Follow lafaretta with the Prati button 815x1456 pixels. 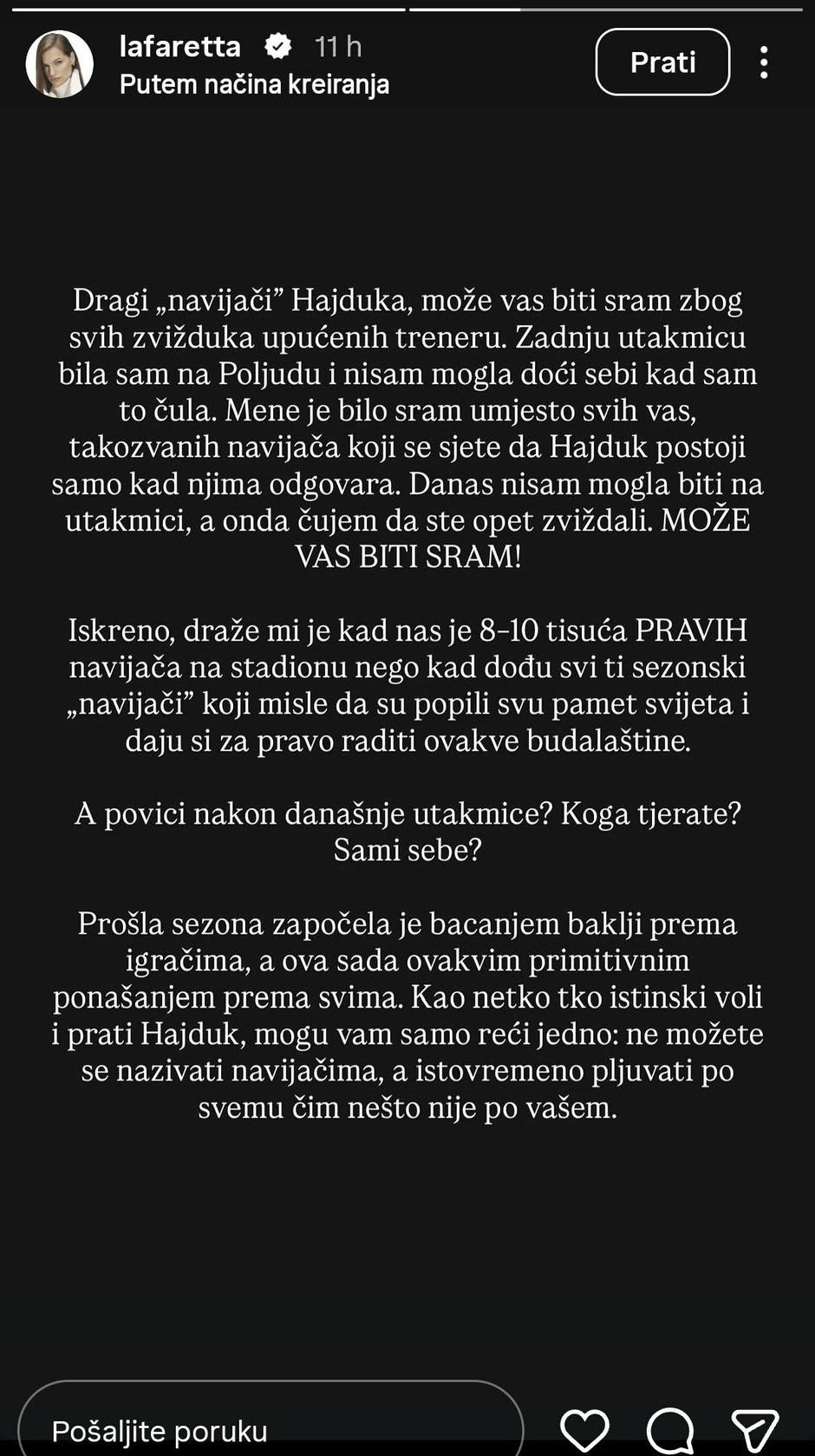point(662,62)
